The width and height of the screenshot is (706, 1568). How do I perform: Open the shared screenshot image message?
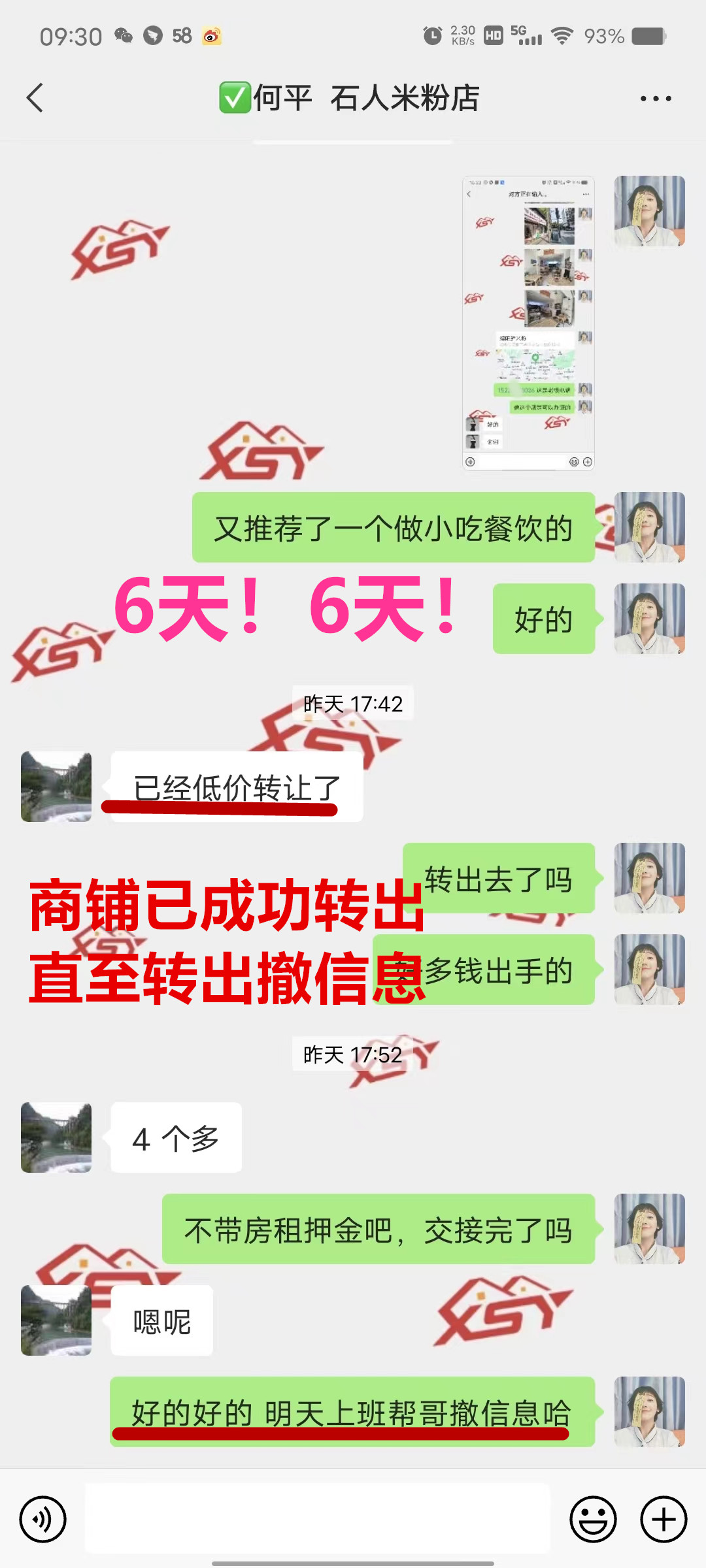pyautogui.click(x=528, y=323)
